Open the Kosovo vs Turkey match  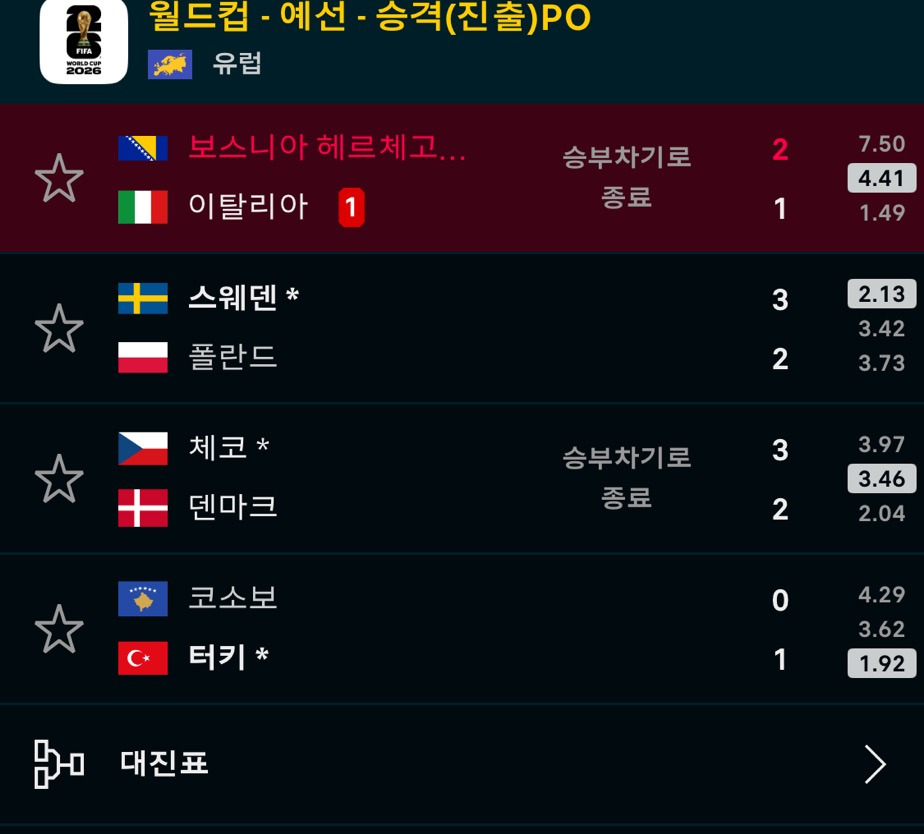[462, 629]
